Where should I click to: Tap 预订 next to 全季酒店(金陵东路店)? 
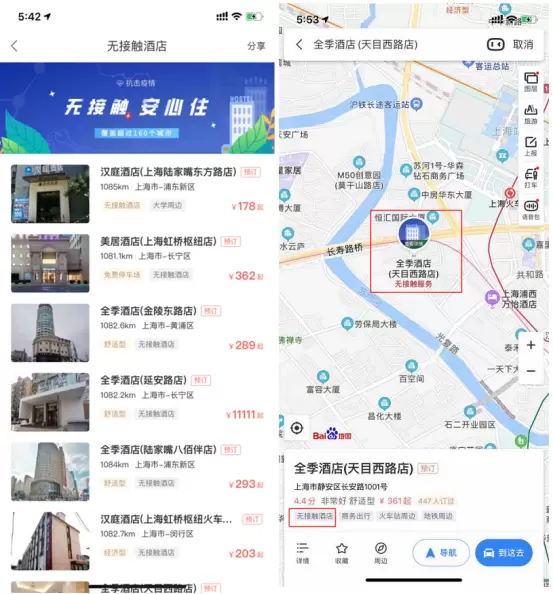pos(211,311)
